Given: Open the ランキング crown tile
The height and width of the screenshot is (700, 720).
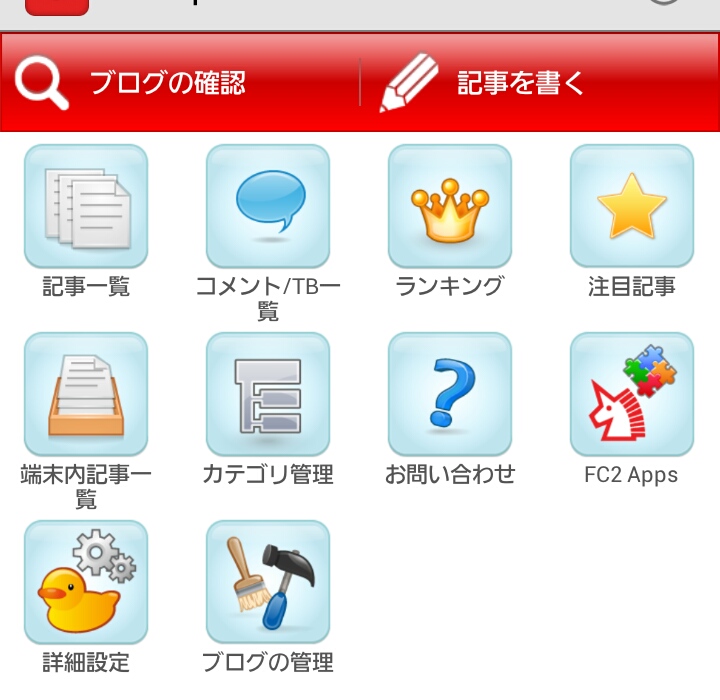Looking at the screenshot, I should coord(450,206).
